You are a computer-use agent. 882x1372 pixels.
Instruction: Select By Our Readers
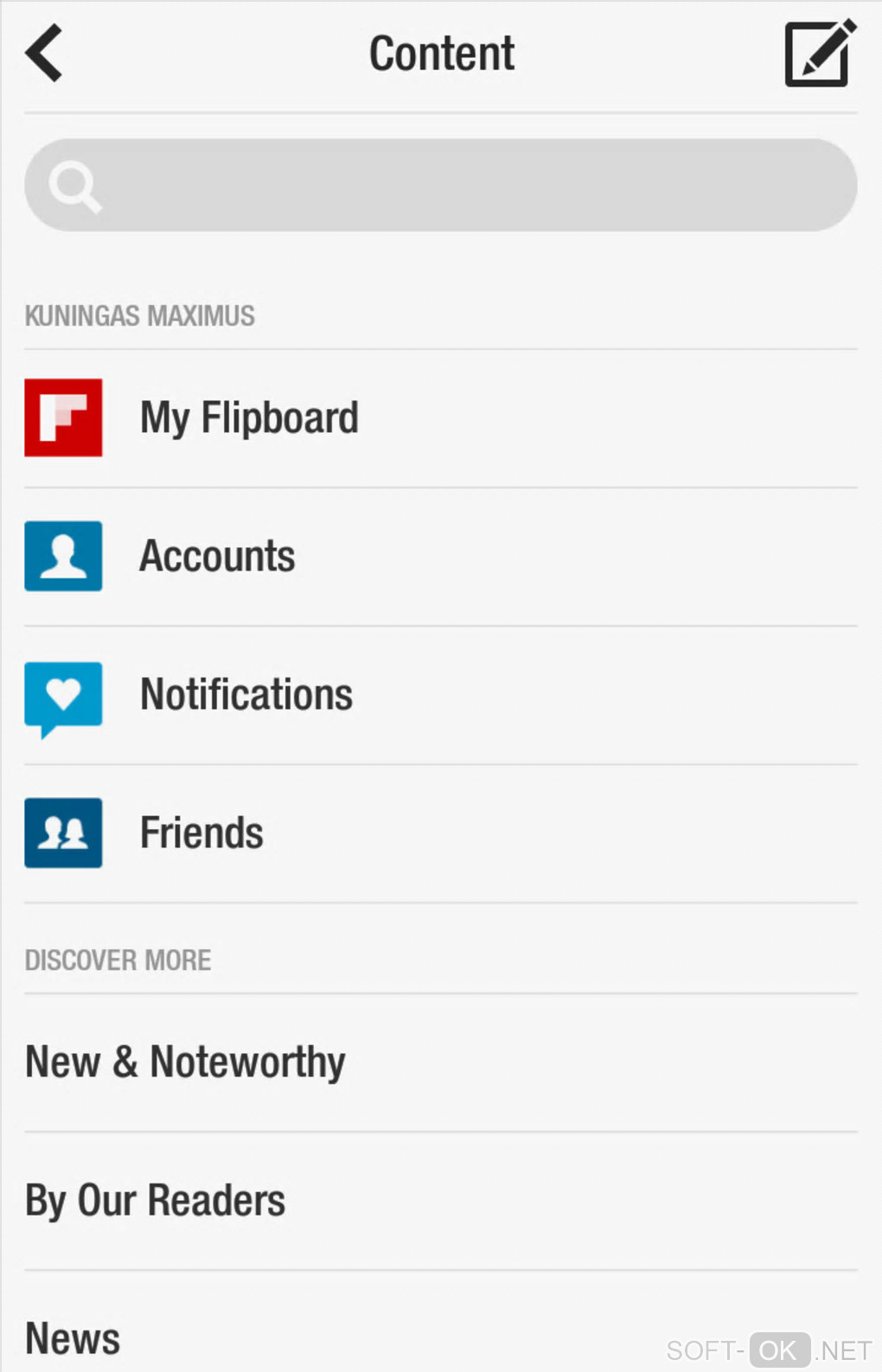(x=156, y=1201)
